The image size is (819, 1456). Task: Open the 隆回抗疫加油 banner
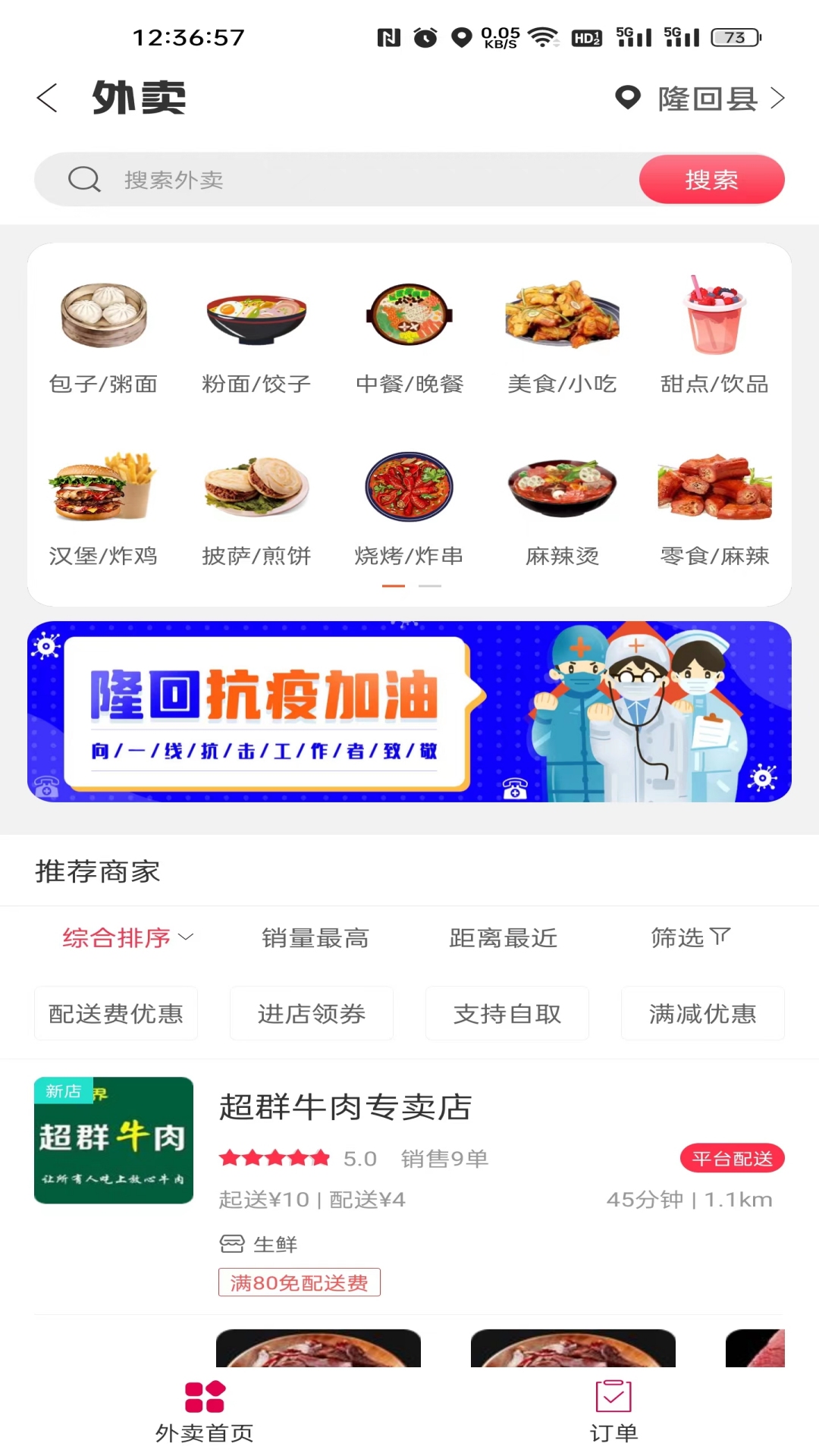(409, 711)
